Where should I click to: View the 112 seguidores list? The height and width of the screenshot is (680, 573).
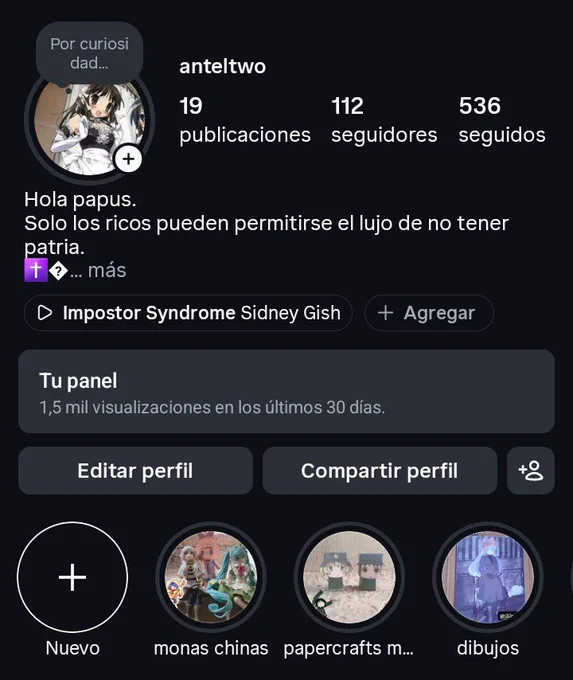point(384,120)
